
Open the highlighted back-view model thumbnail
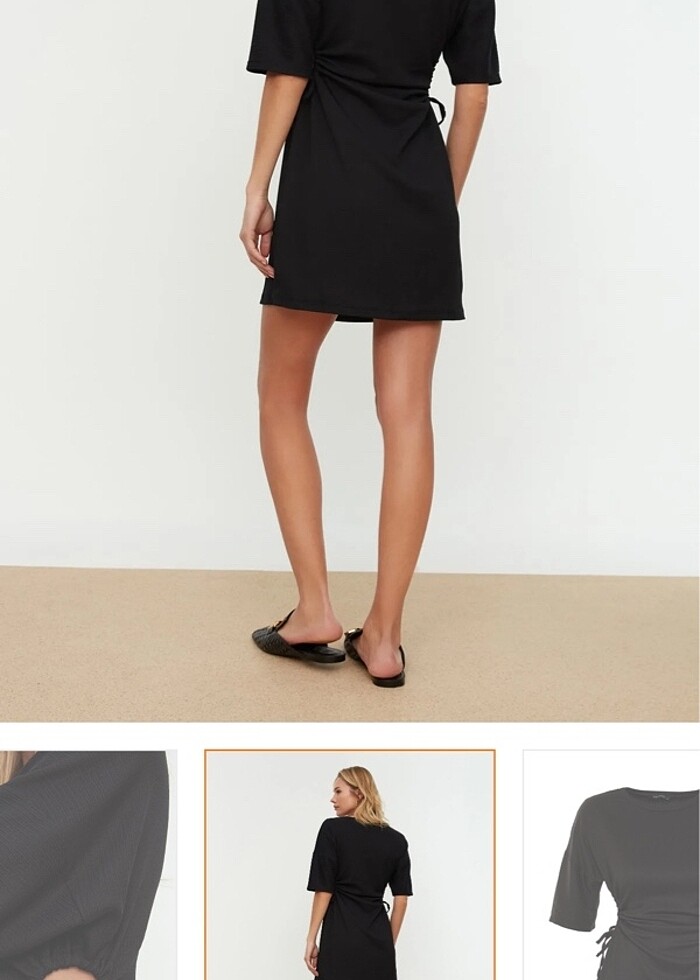pyautogui.click(x=350, y=865)
